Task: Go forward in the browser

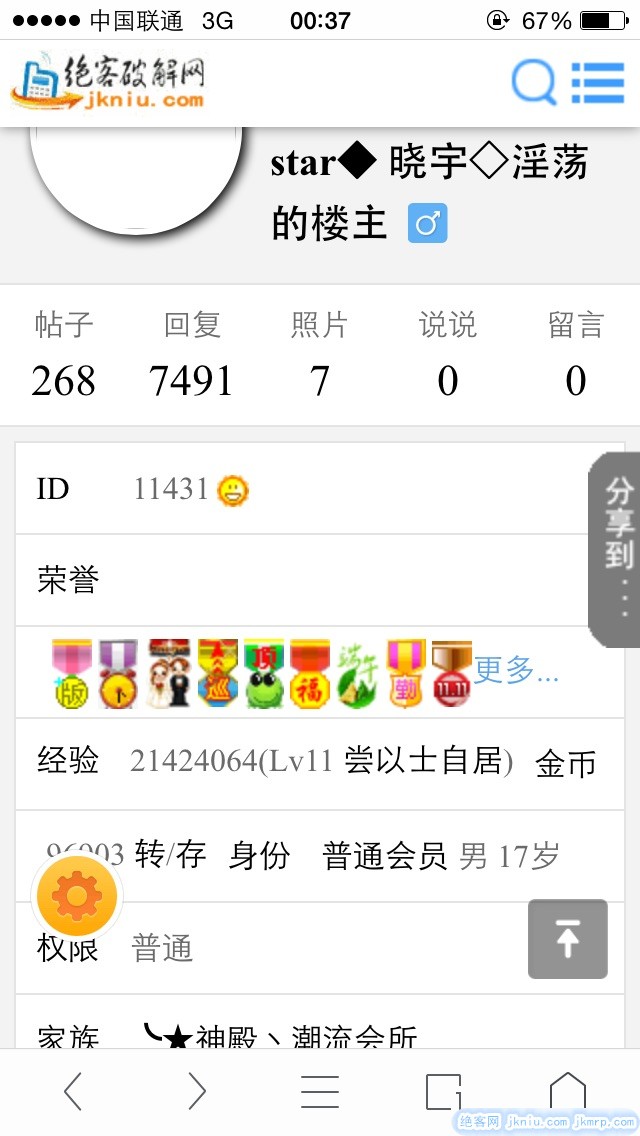Action: [197, 1091]
